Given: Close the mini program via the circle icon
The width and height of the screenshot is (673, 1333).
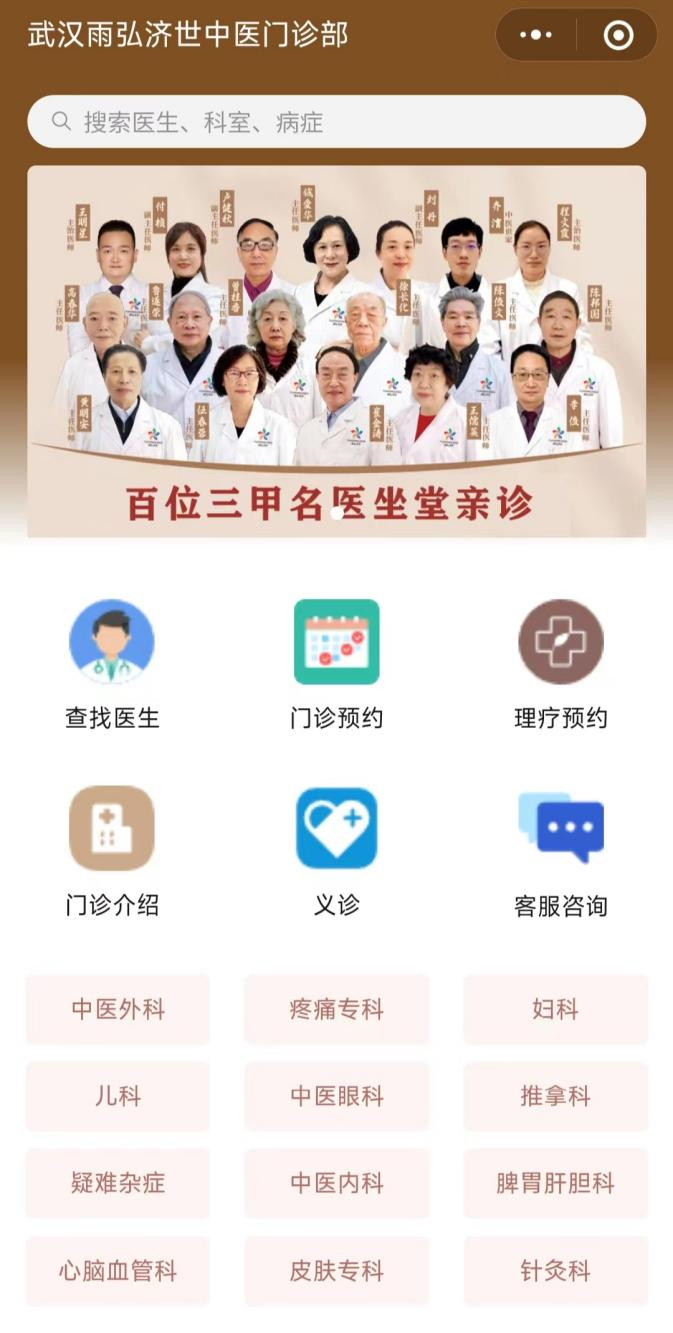Looking at the screenshot, I should 618,35.
